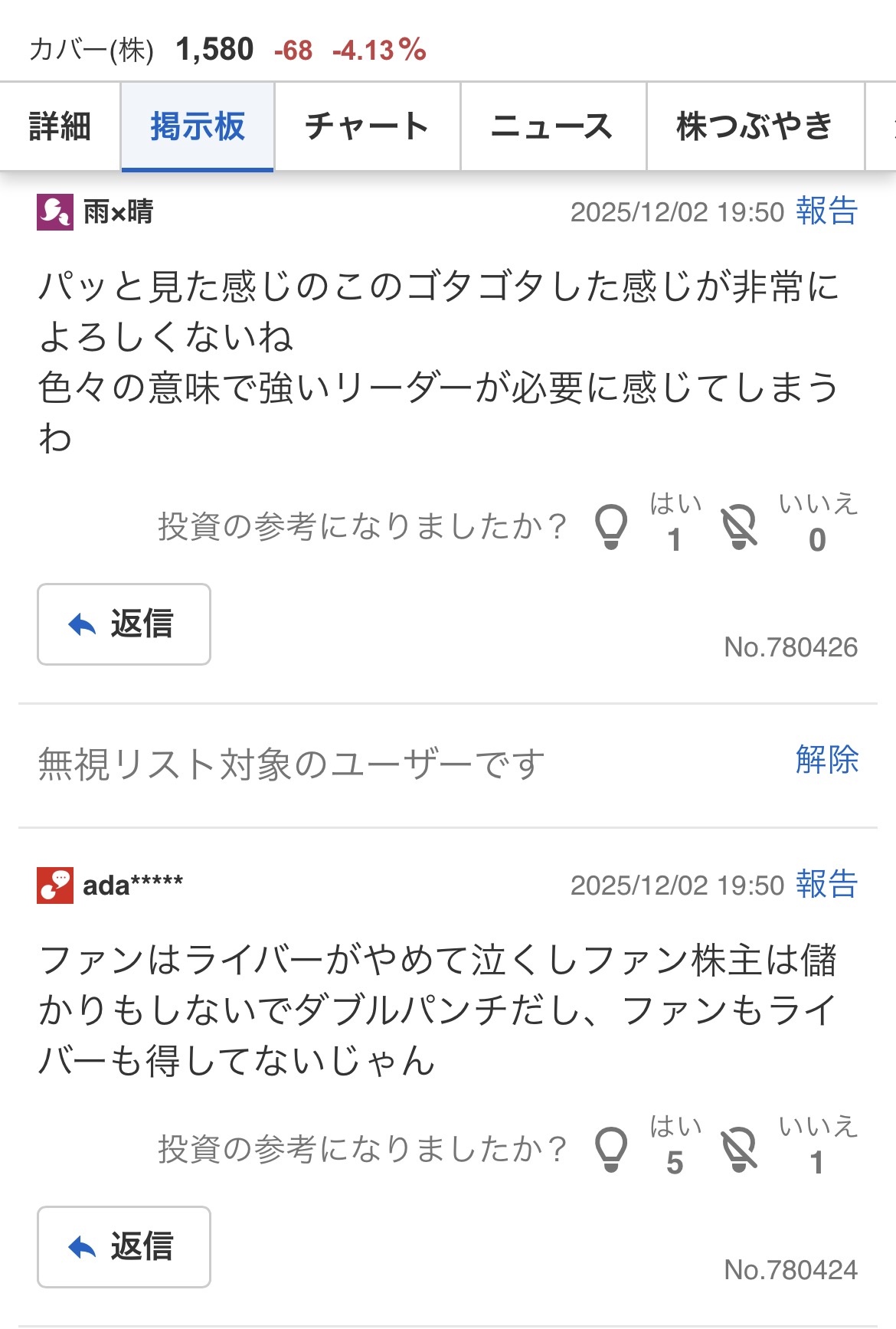Switch to the 株つぶやき tab

[754, 126]
